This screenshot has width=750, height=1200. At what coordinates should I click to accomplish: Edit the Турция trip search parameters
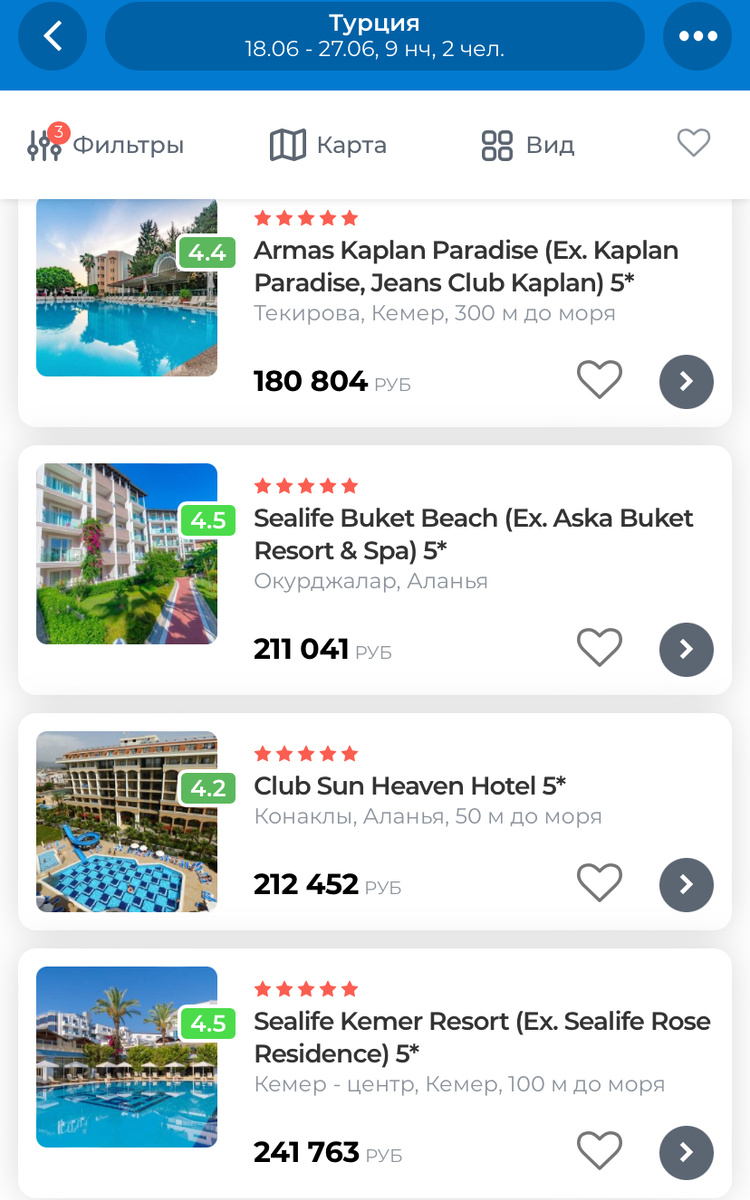pos(374,36)
